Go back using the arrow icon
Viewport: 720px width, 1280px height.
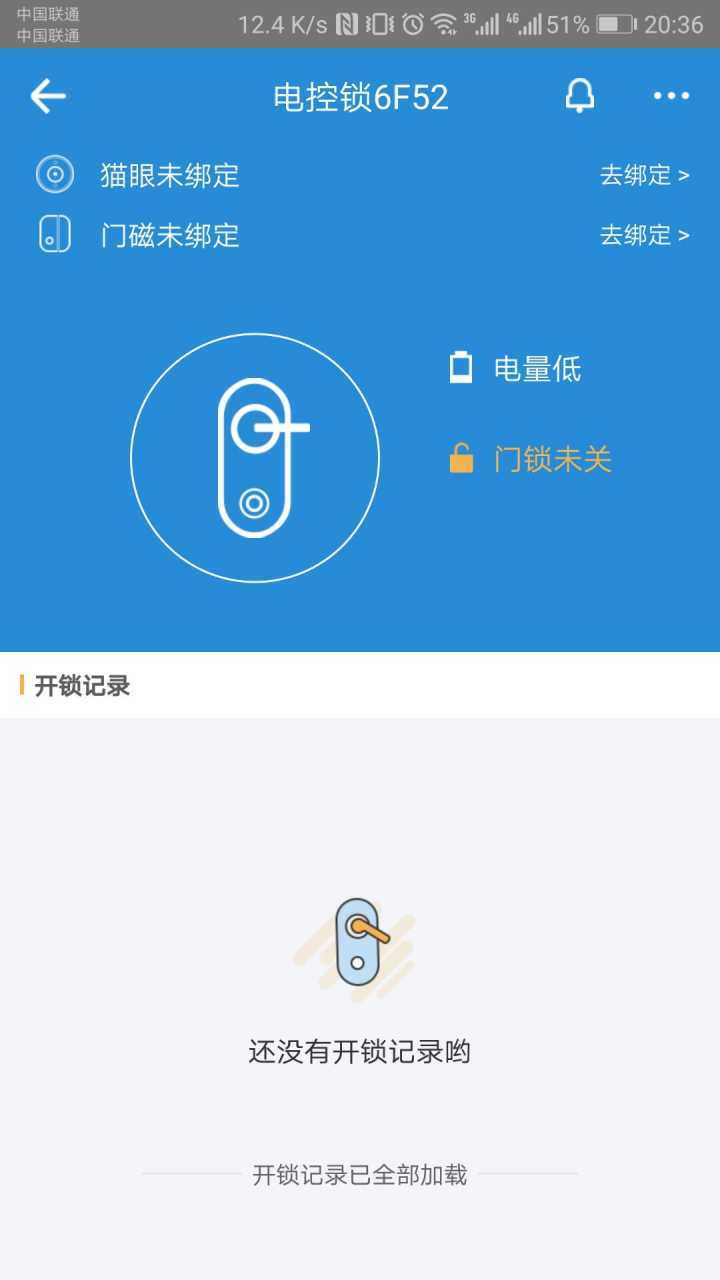click(x=48, y=96)
